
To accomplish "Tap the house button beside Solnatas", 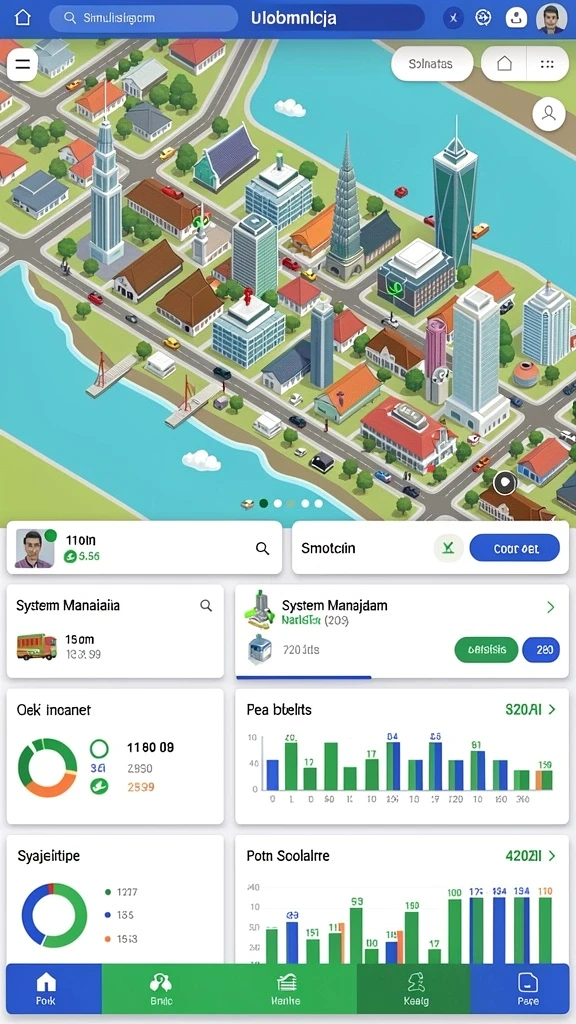I will (504, 64).
